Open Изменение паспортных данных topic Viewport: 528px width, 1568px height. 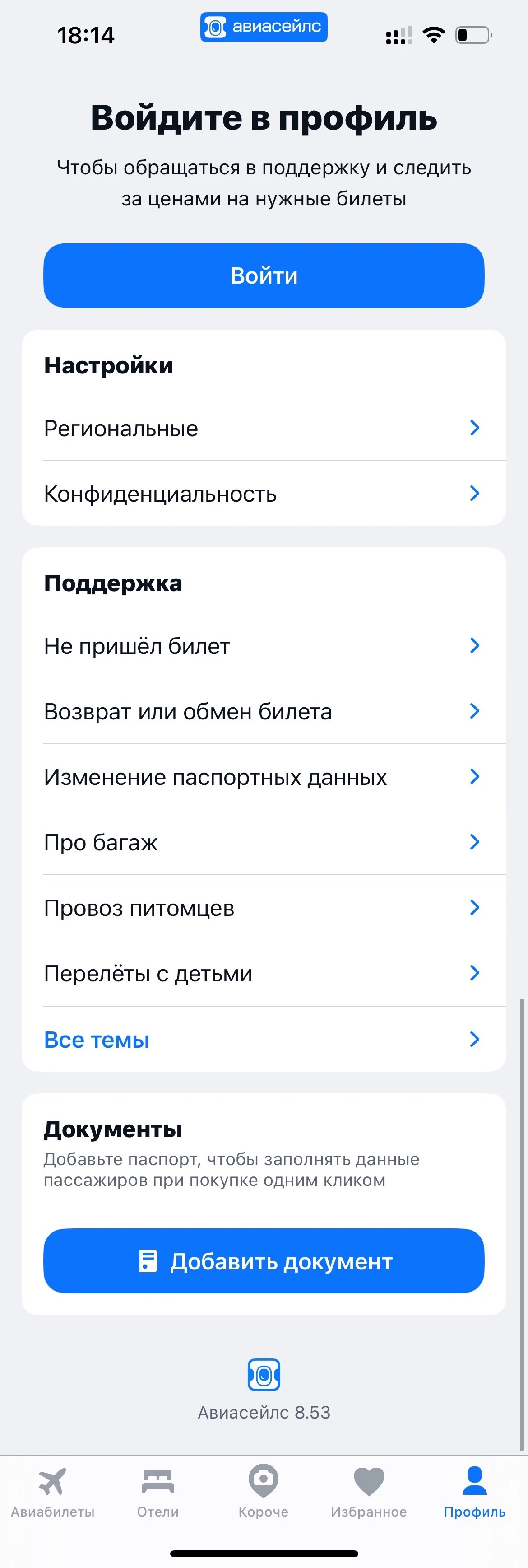264,777
